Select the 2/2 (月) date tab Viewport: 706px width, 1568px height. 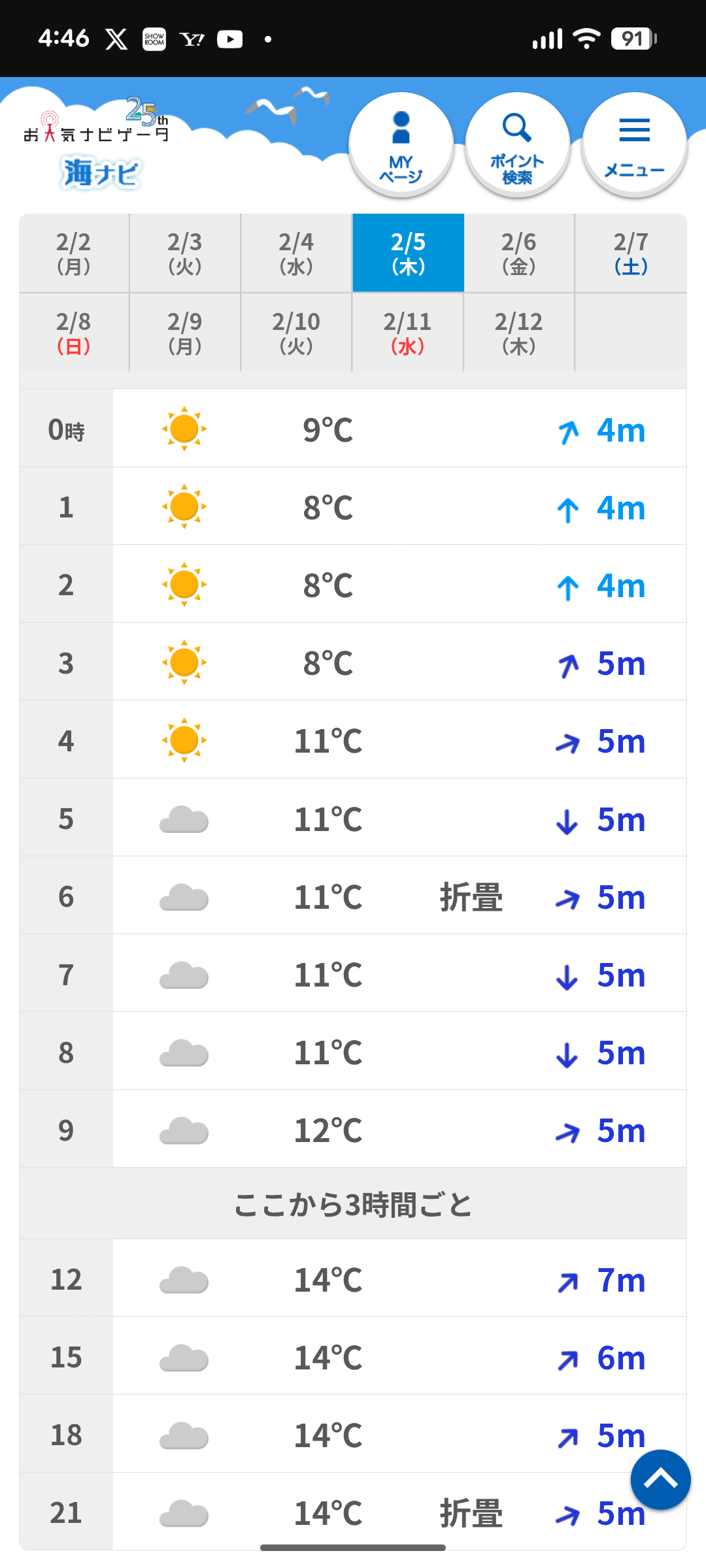click(x=74, y=253)
